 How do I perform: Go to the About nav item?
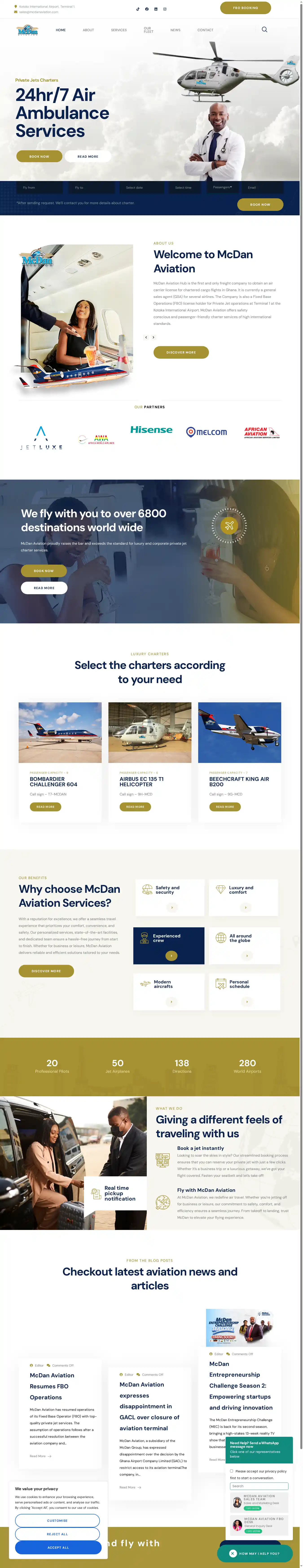point(88,30)
